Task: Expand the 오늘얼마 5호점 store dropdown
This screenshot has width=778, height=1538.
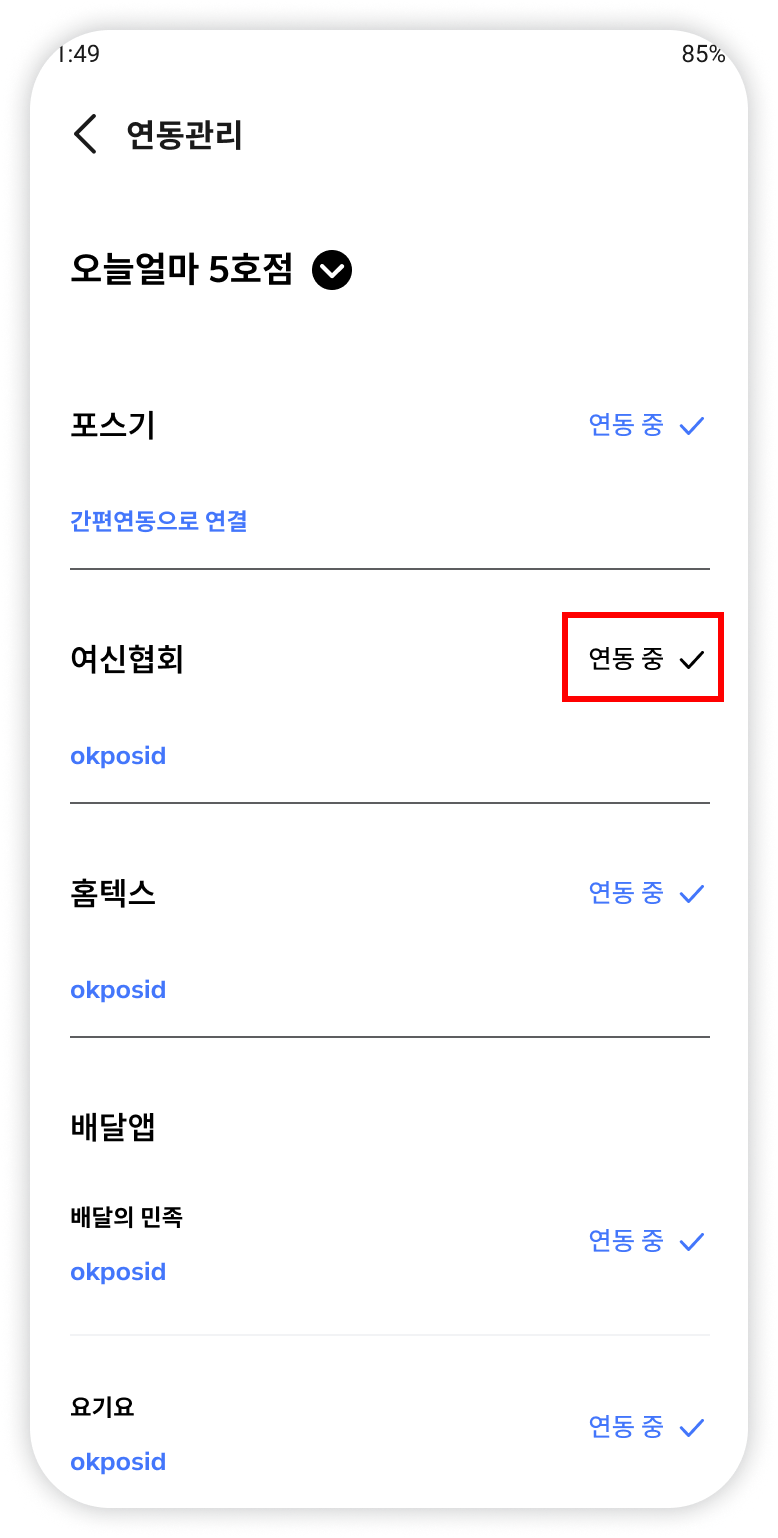Action: (x=332, y=270)
